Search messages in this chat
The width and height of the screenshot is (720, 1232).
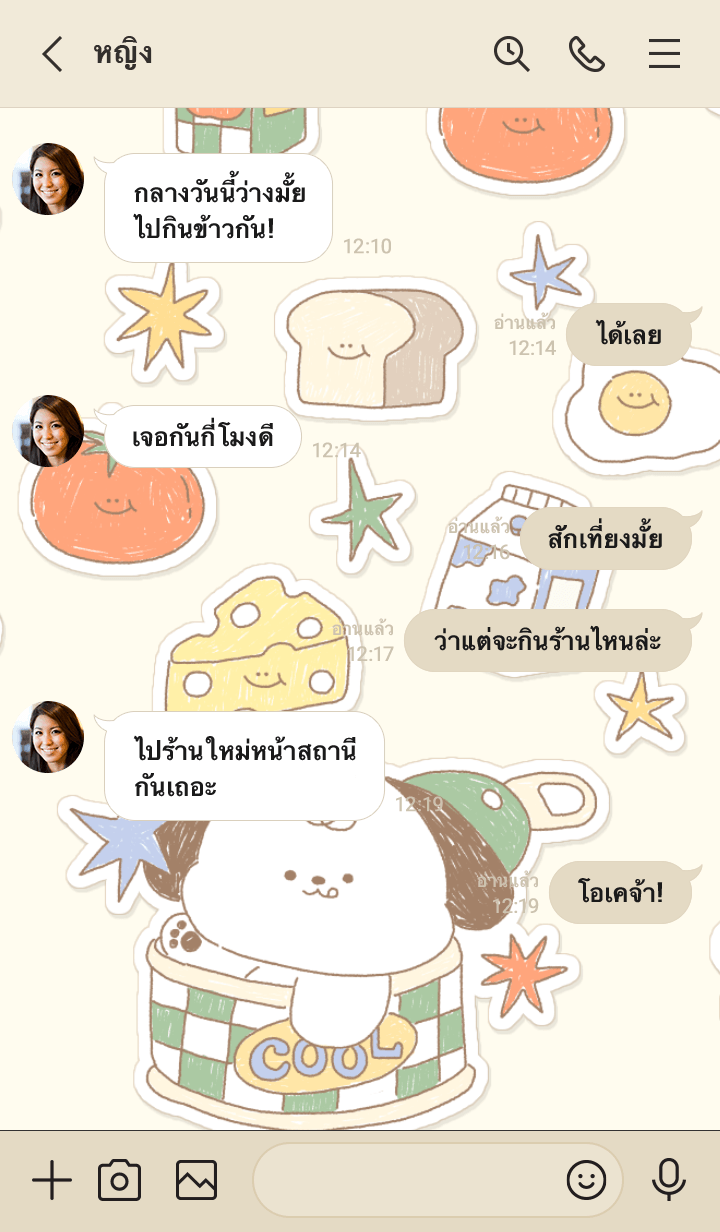click(511, 54)
